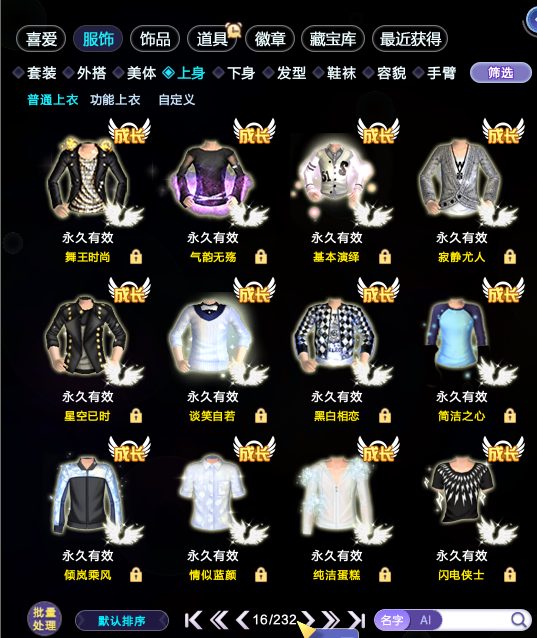Image resolution: width=537 pixels, height=638 pixels.
Task: Open the 默认排序 sorting dropdown
Action: [x=122, y=621]
